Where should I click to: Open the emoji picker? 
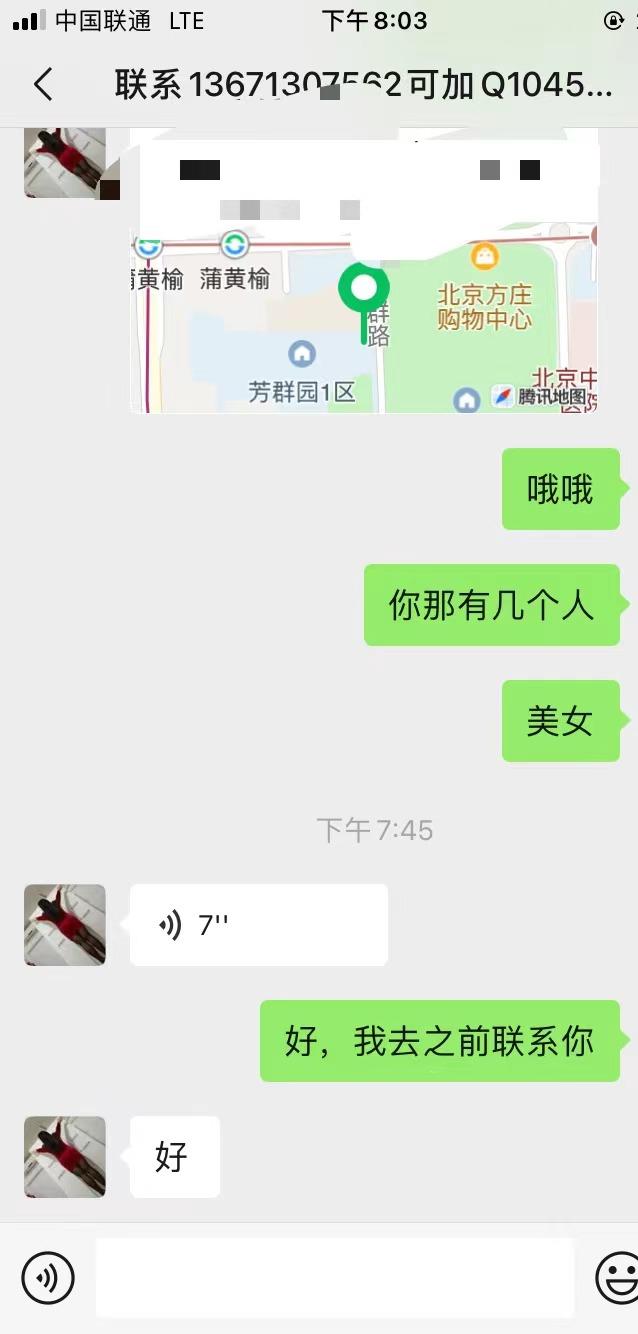pyautogui.click(x=616, y=1277)
